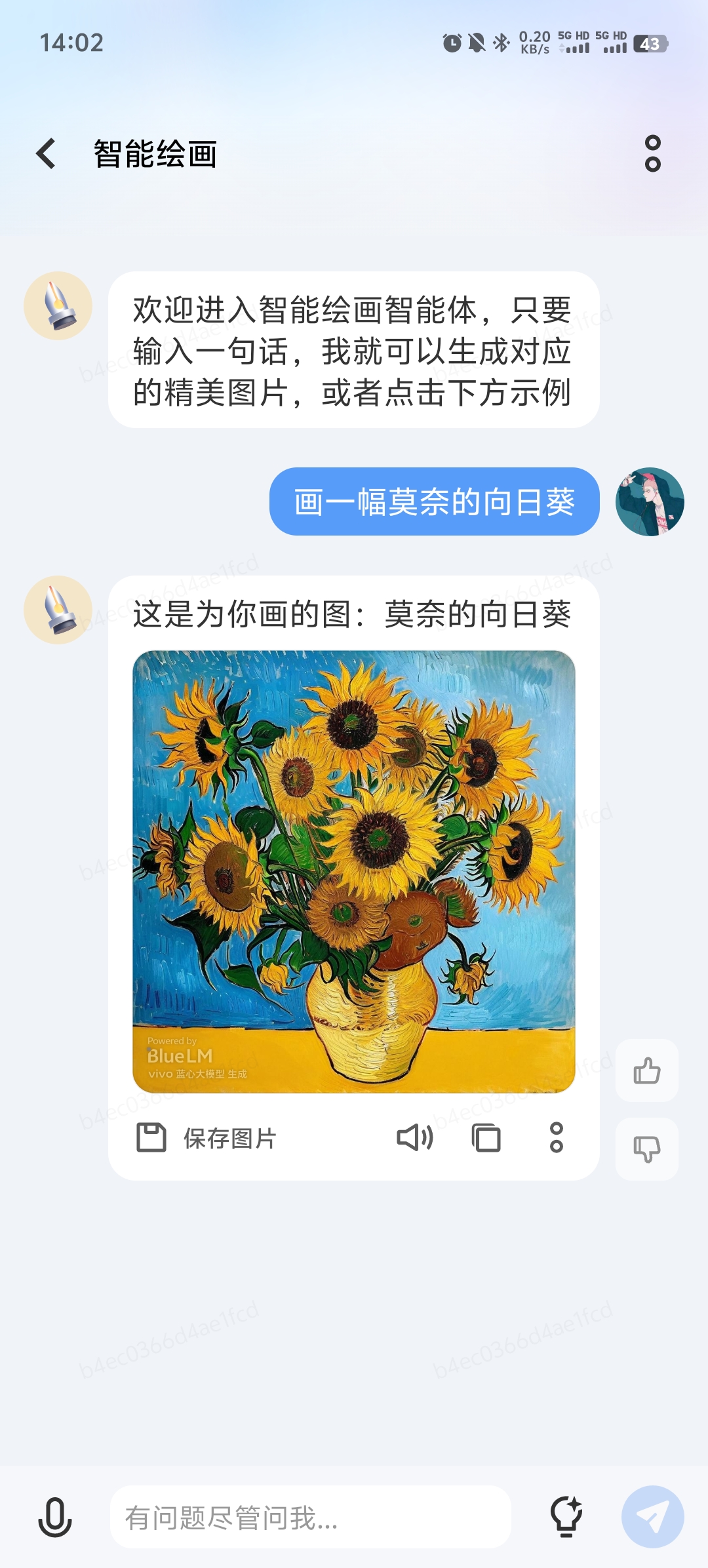
Task: Go back using the top-left arrow
Action: [x=46, y=154]
